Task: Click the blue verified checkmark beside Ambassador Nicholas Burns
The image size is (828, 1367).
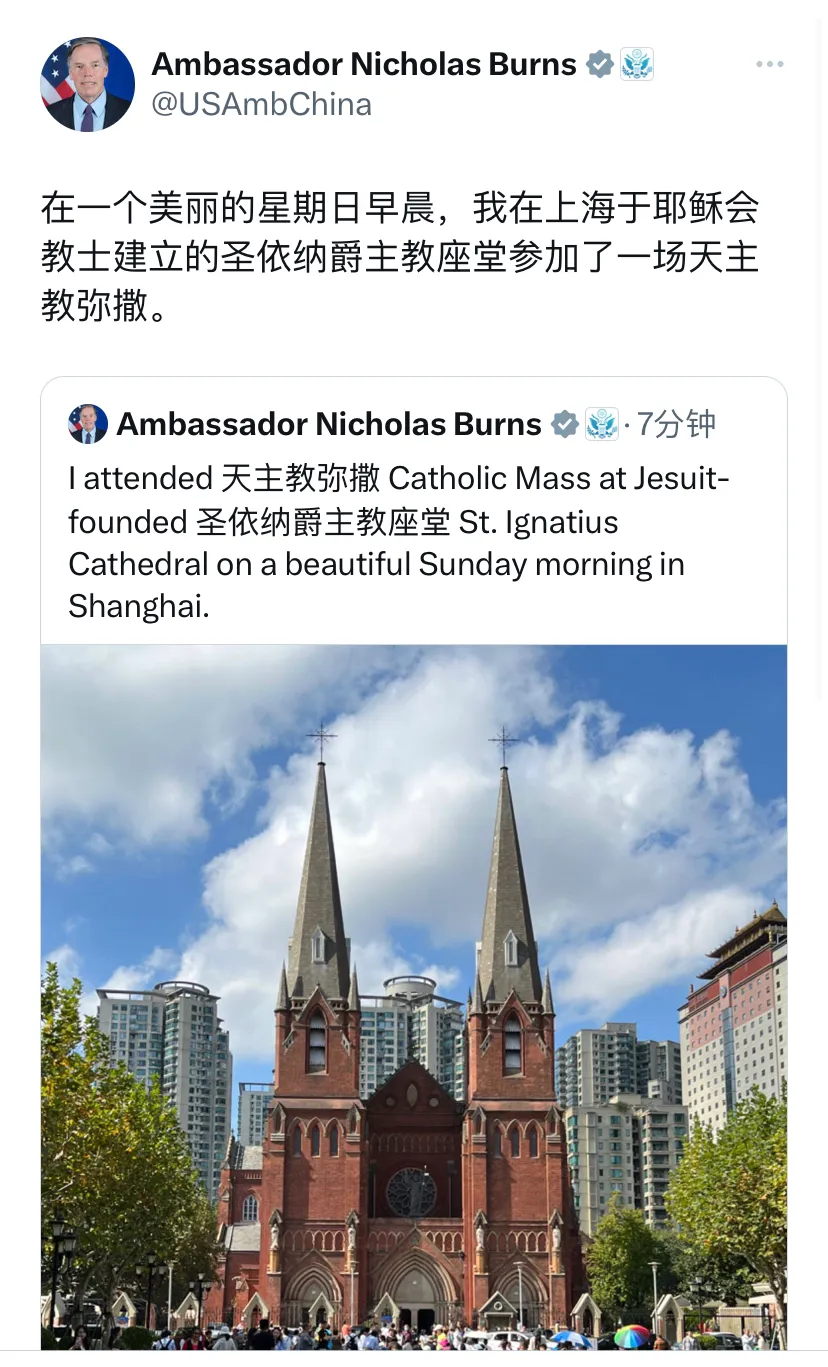Action: (x=599, y=63)
